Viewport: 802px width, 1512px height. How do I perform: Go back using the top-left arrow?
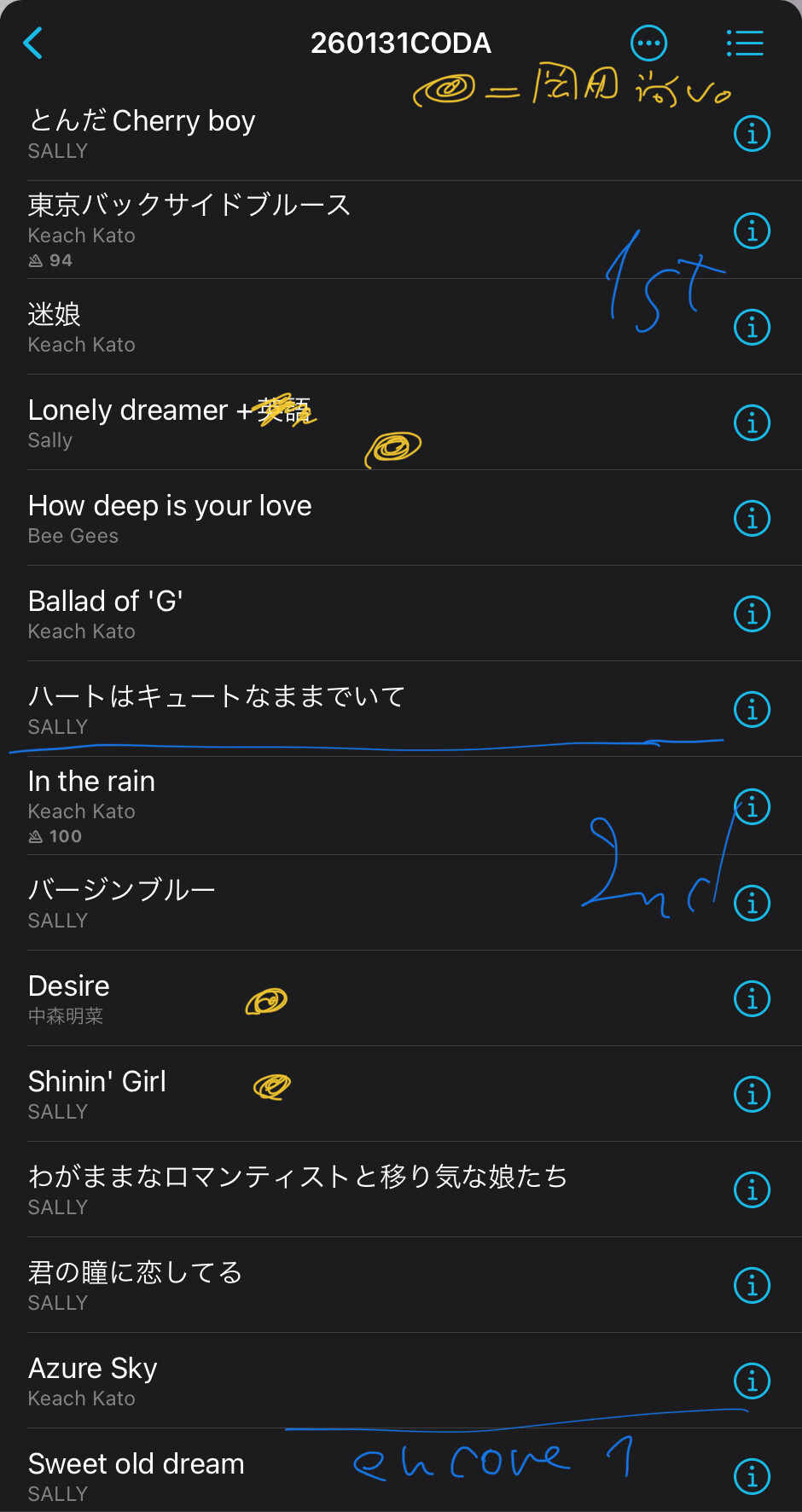click(33, 43)
